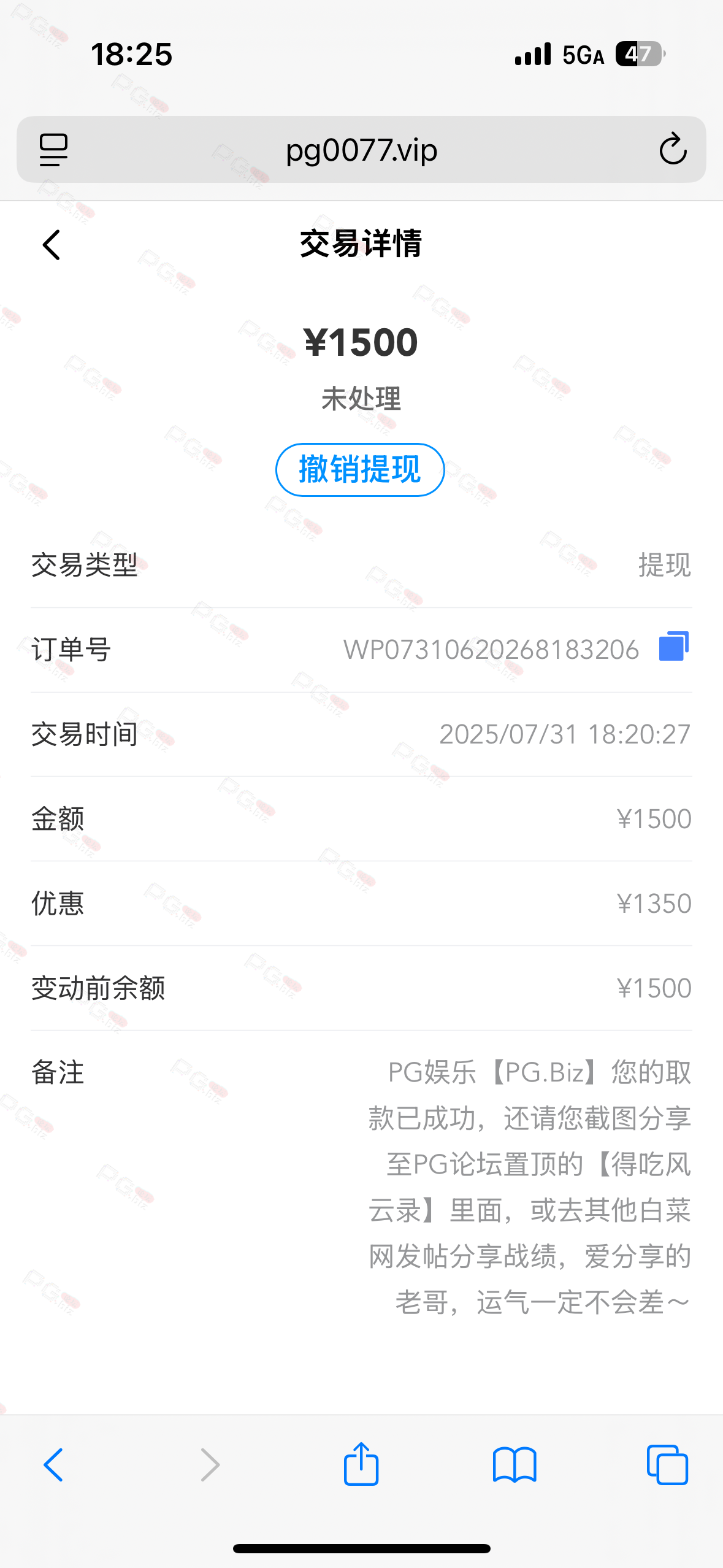Open the Safari share sheet

[361, 1465]
